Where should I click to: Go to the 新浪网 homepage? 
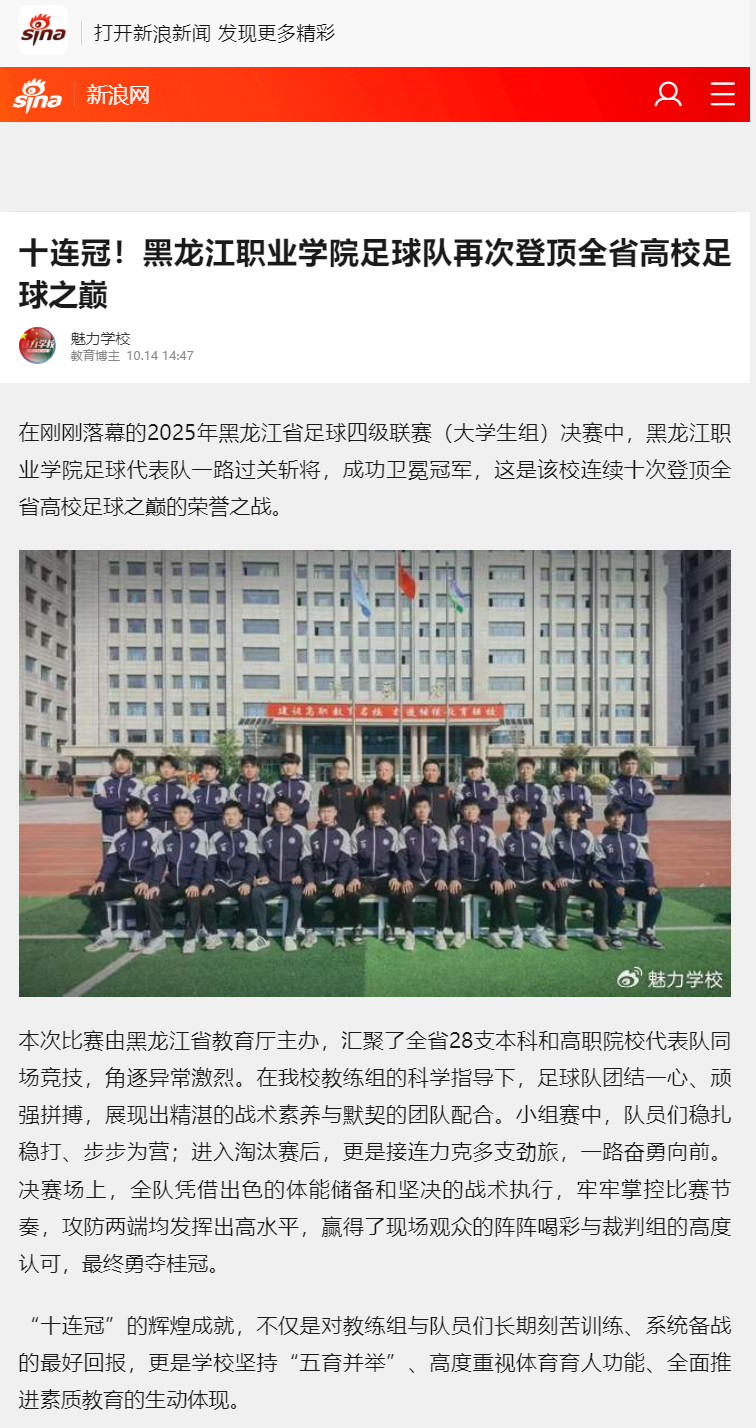coord(117,95)
